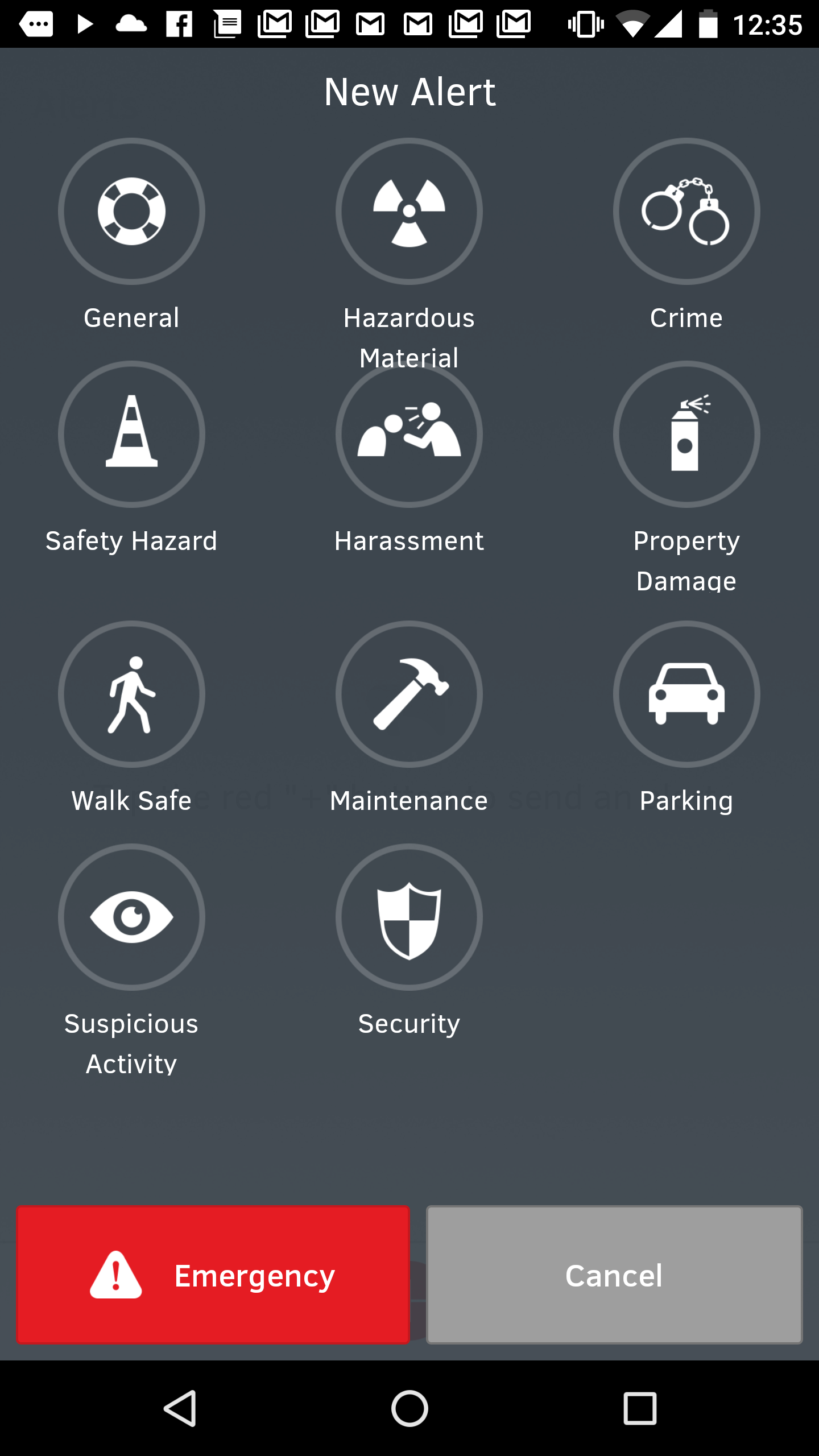
Task: Select Harassment alert type
Action: (x=409, y=435)
